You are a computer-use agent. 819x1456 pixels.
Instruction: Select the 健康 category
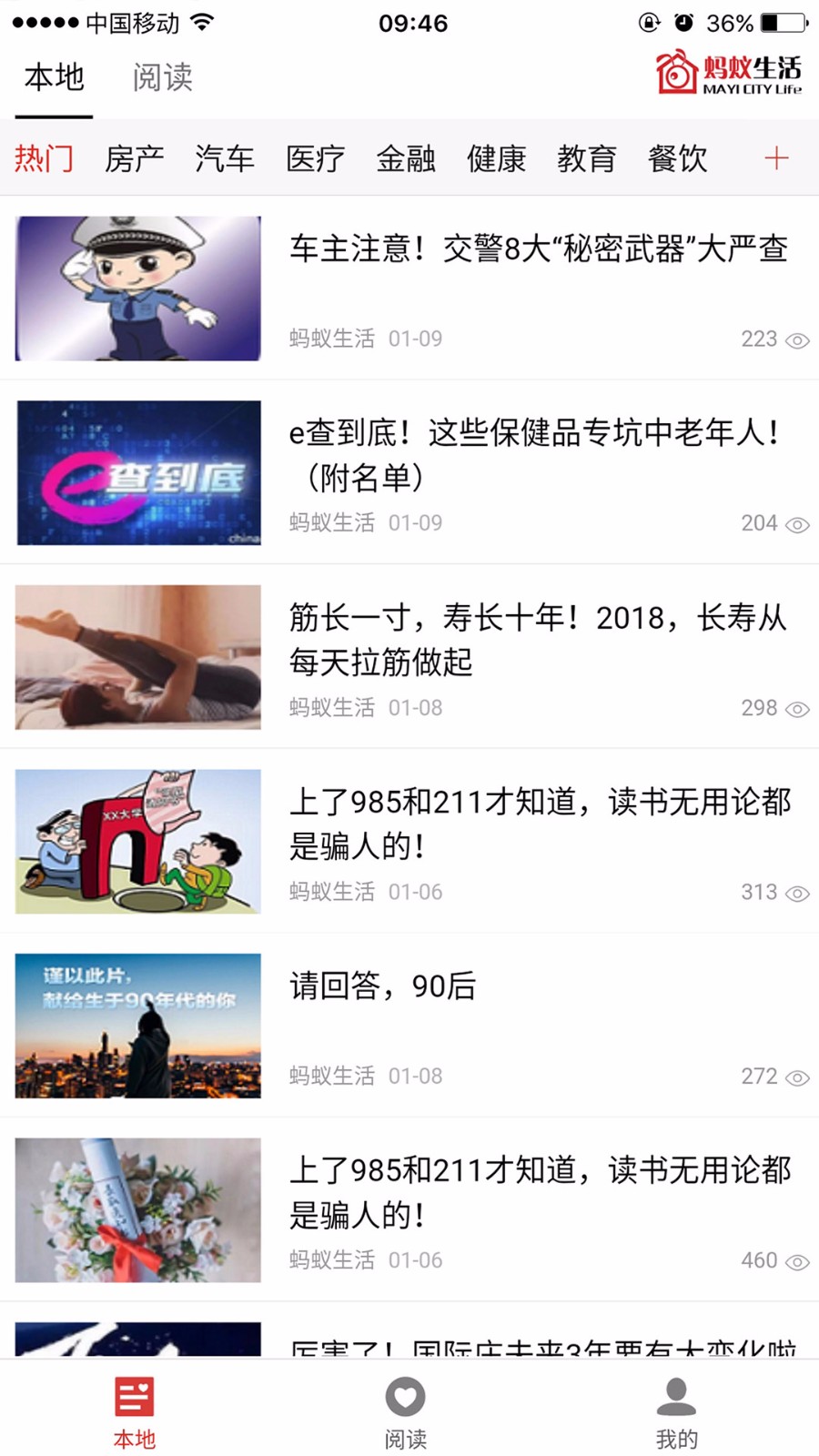coord(496,158)
